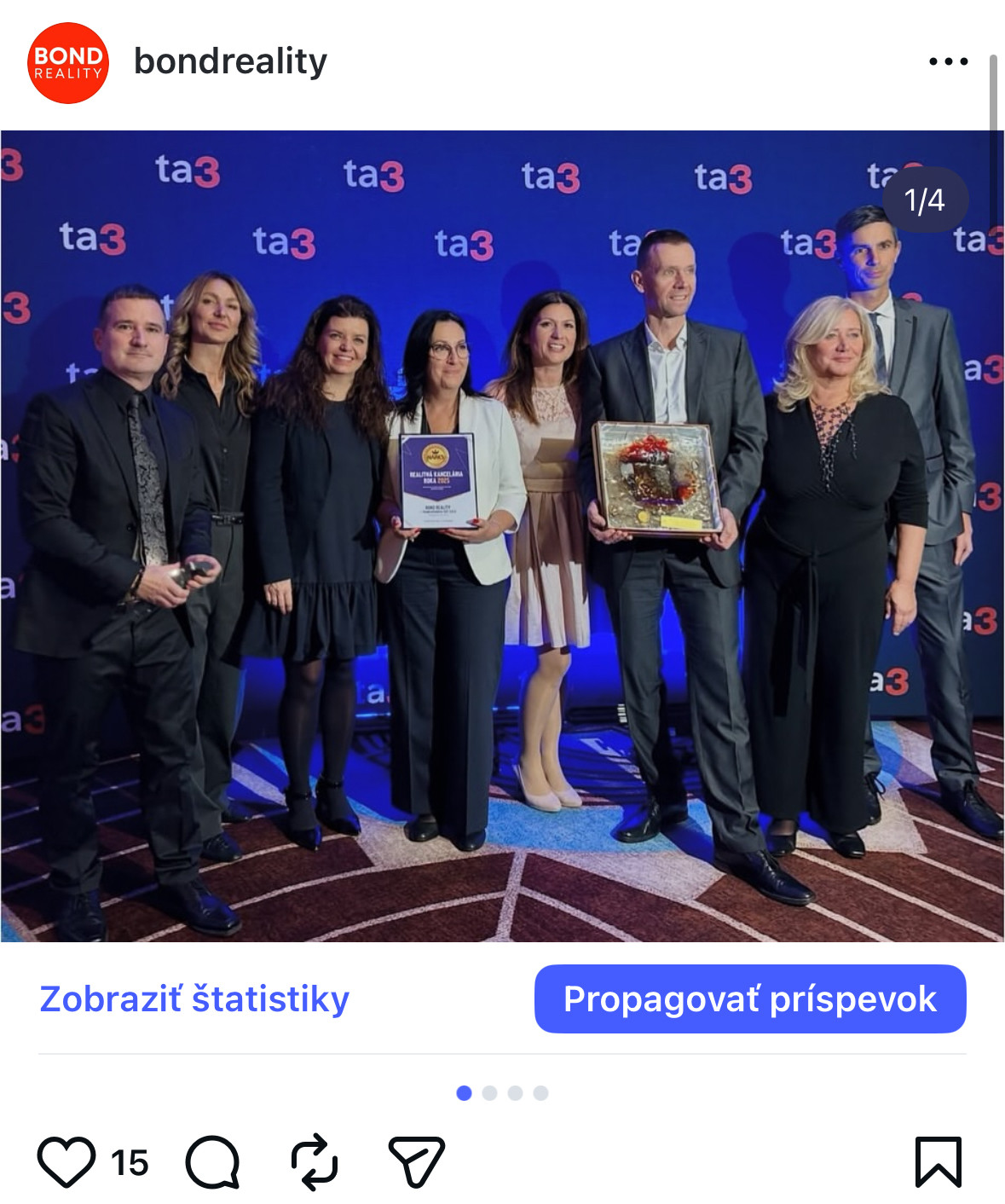Open the comments on this post
The image size is (1005, 1204).
point(212,1161)
